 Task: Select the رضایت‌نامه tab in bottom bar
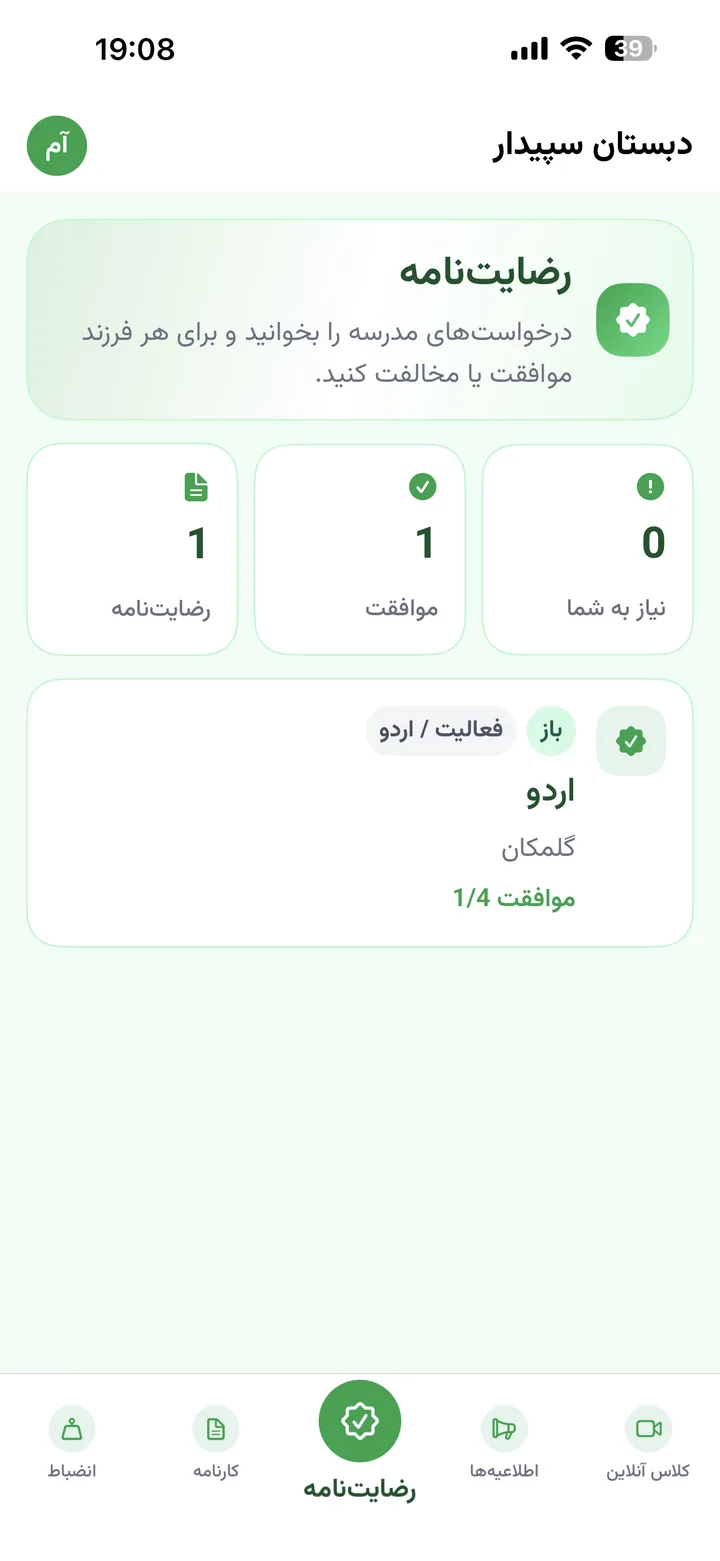[x=360, y=1441]
